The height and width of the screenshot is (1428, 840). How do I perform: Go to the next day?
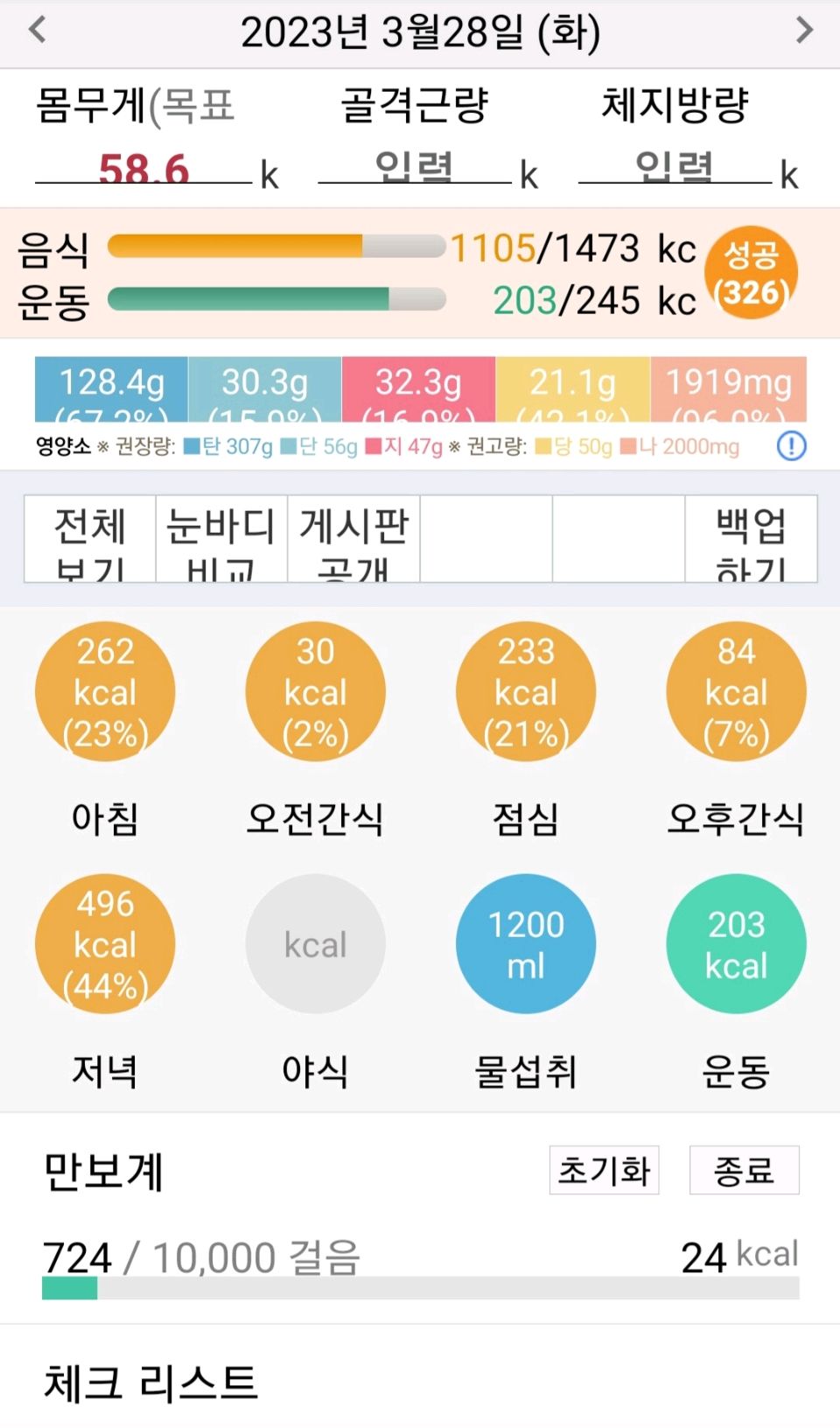click(x=803, y=31)
